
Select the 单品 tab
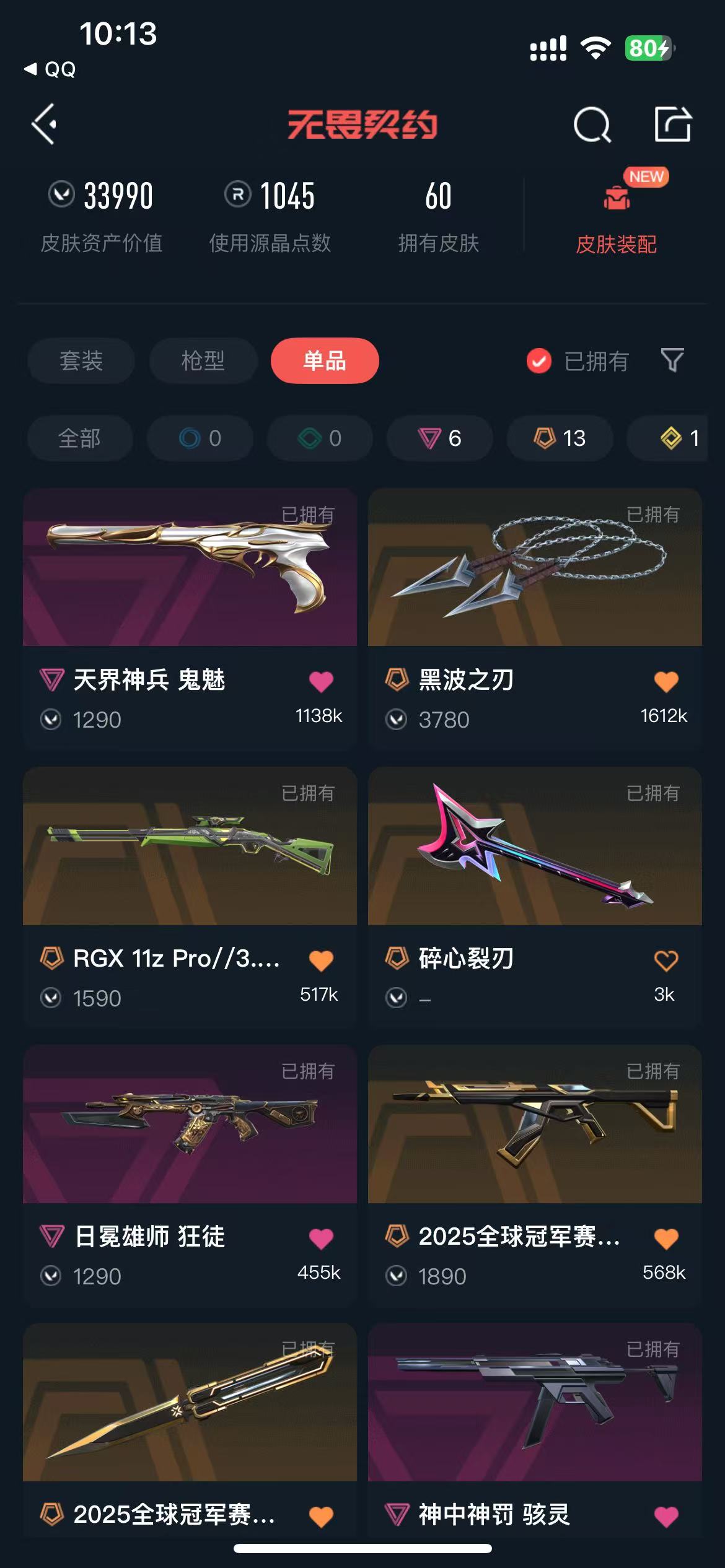pos(325,360)
